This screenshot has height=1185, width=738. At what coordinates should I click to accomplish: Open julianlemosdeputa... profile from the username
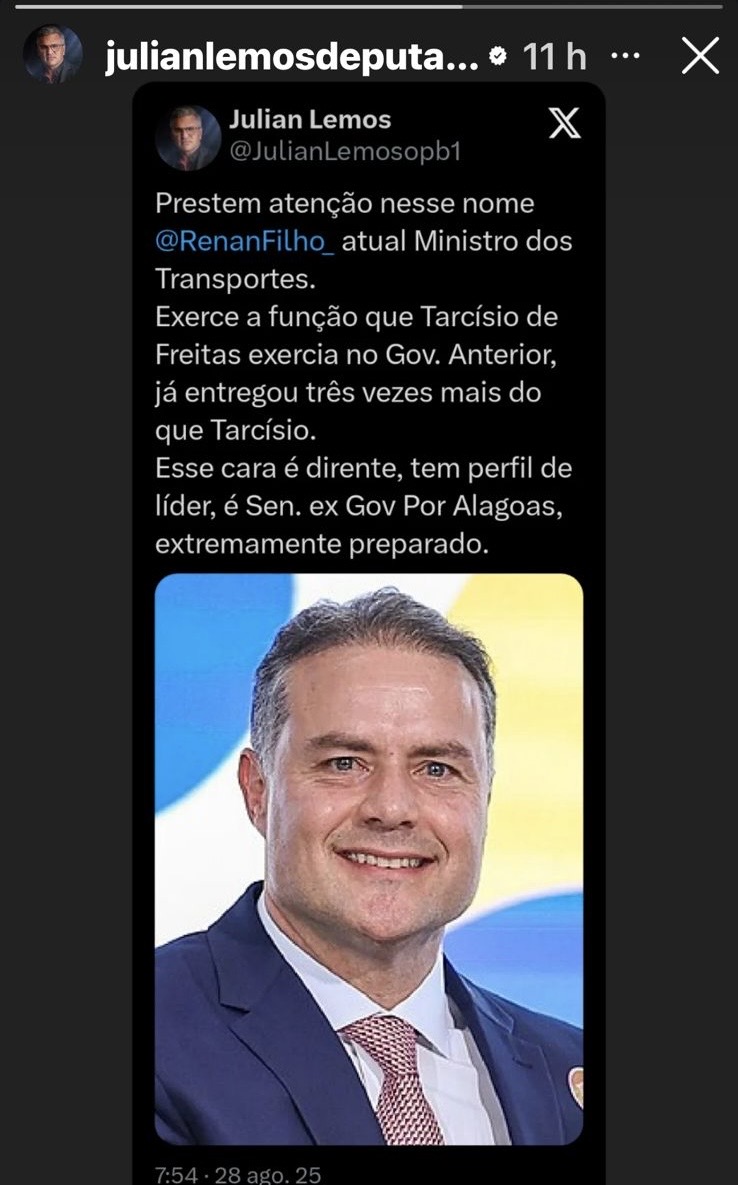pyautogui.click(x=291, y=56)
